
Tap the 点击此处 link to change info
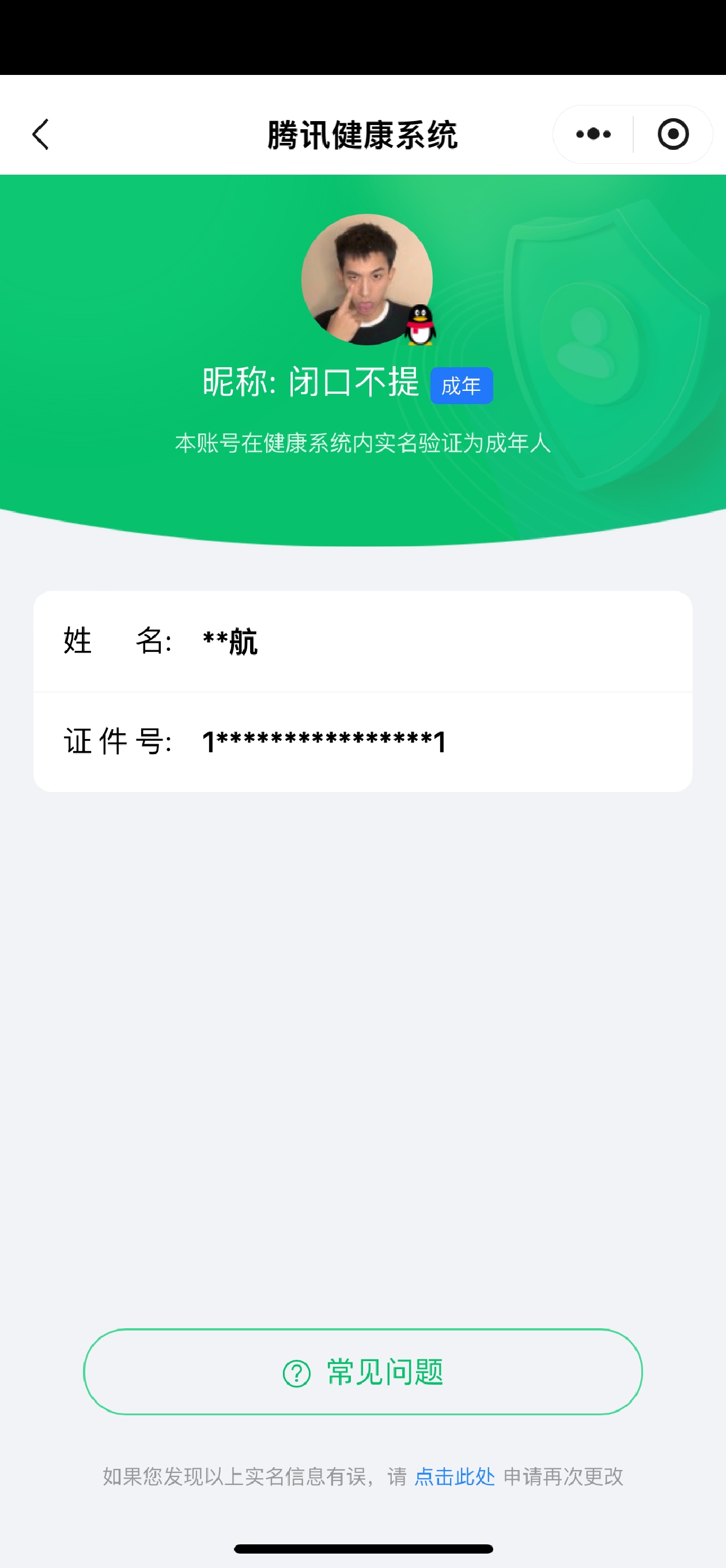tap(455, 1477)
